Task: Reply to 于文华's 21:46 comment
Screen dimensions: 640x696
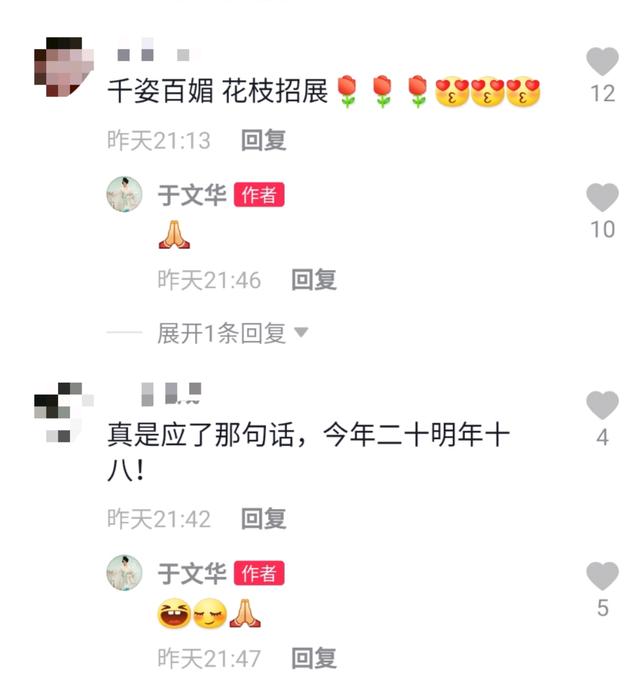Action: pos(314,280)
